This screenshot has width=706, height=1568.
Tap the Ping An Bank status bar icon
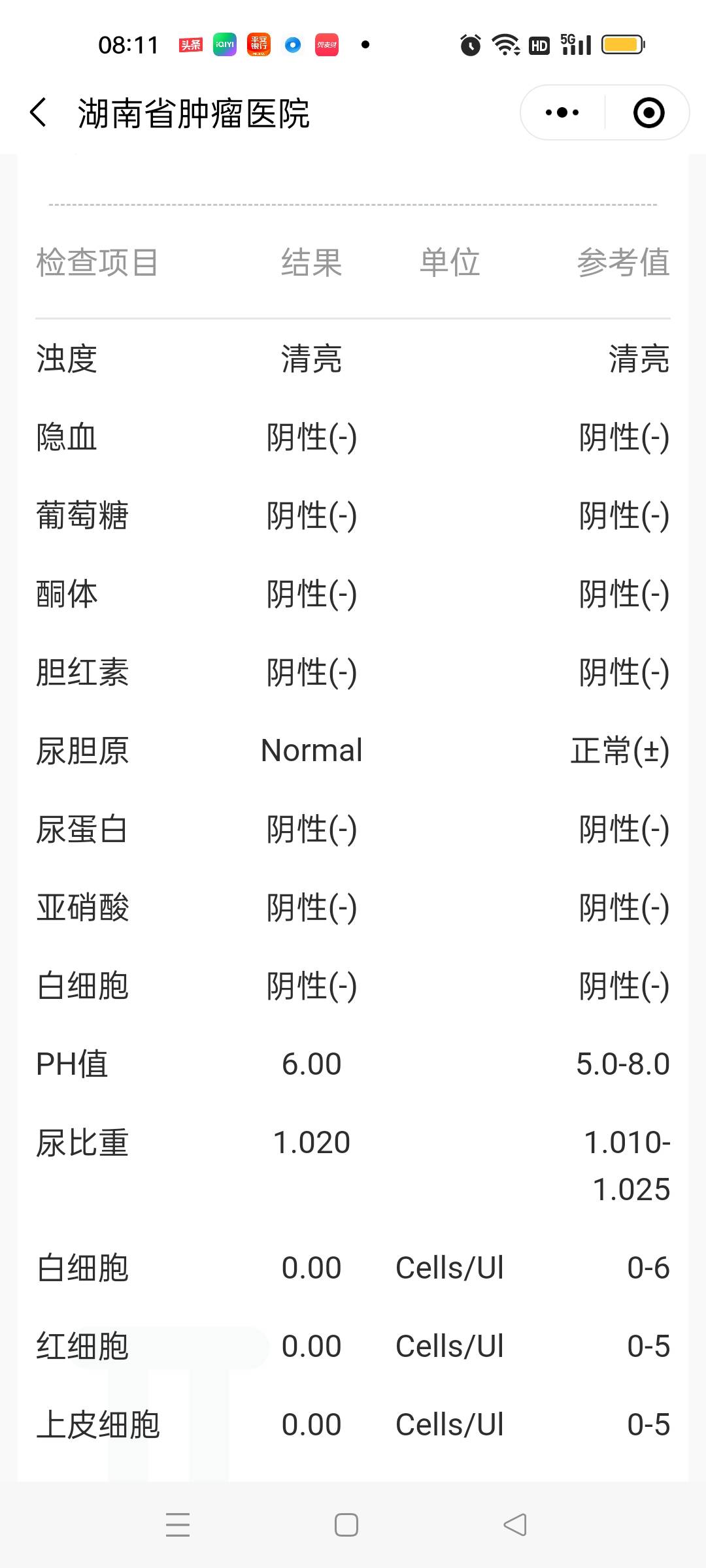(259, 44)
